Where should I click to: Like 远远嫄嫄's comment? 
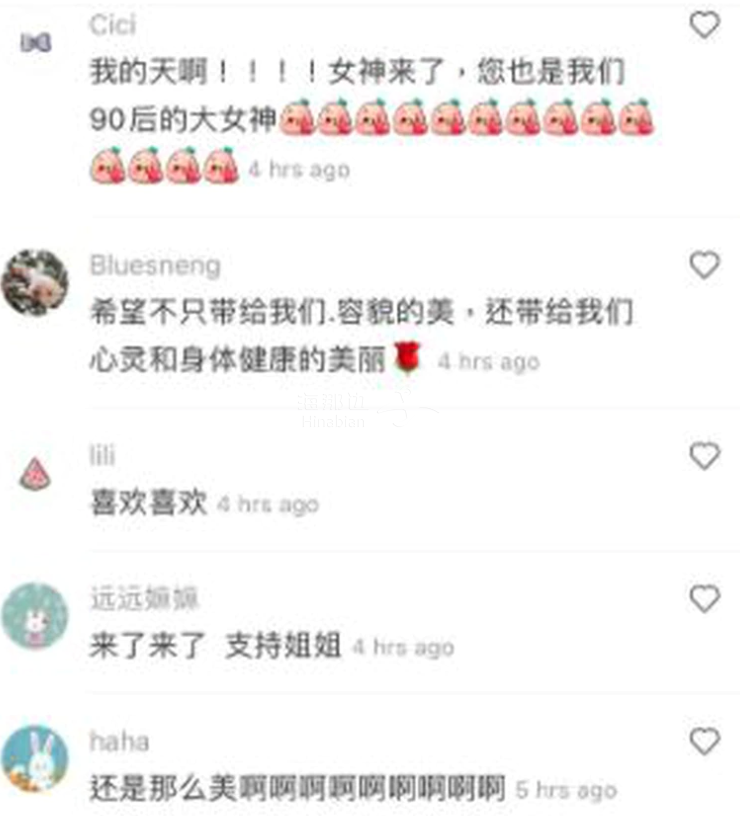point(705,599)
